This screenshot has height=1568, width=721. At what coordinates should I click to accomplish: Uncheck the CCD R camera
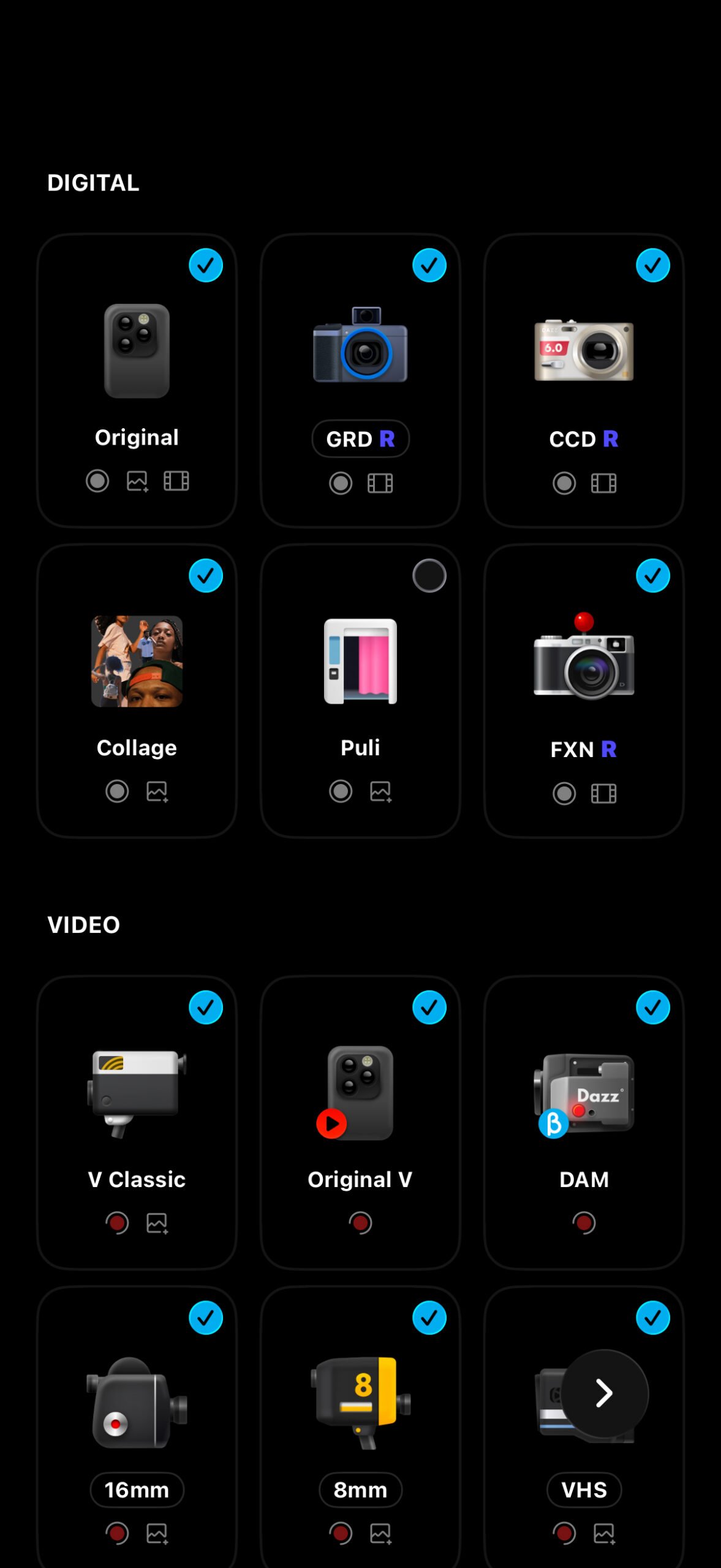(x=653, y=265)
